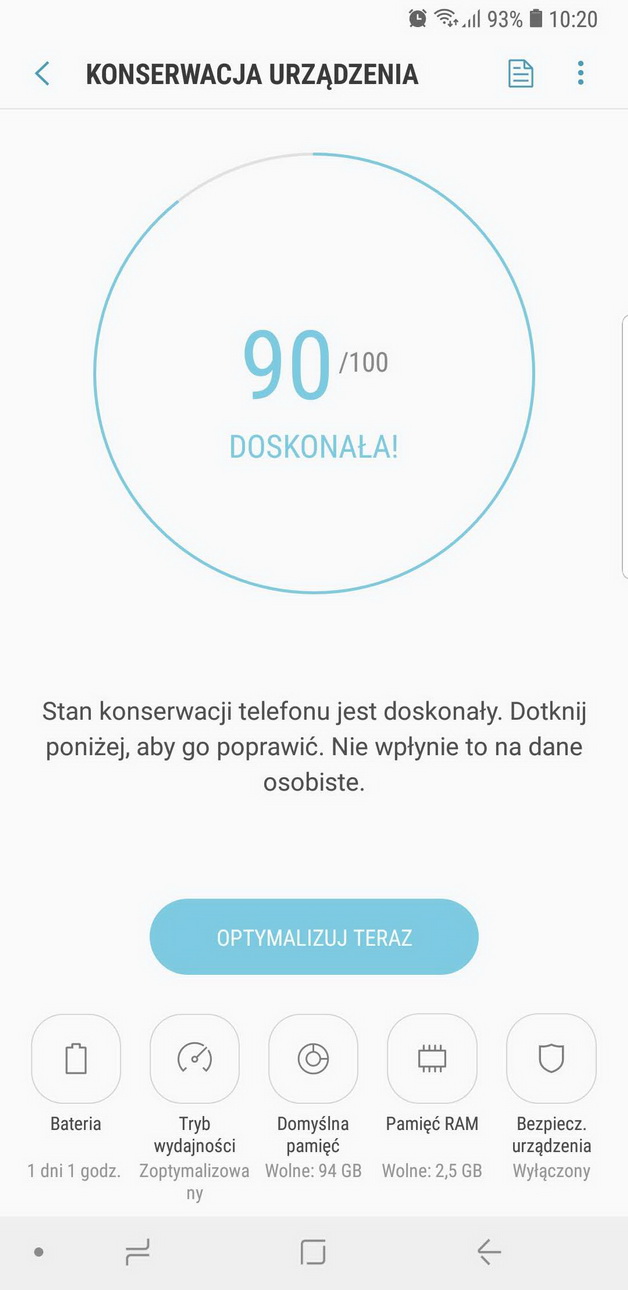Open recent apps from navigation bar
The image size is (628, 1290).
tap(137, 1252)
